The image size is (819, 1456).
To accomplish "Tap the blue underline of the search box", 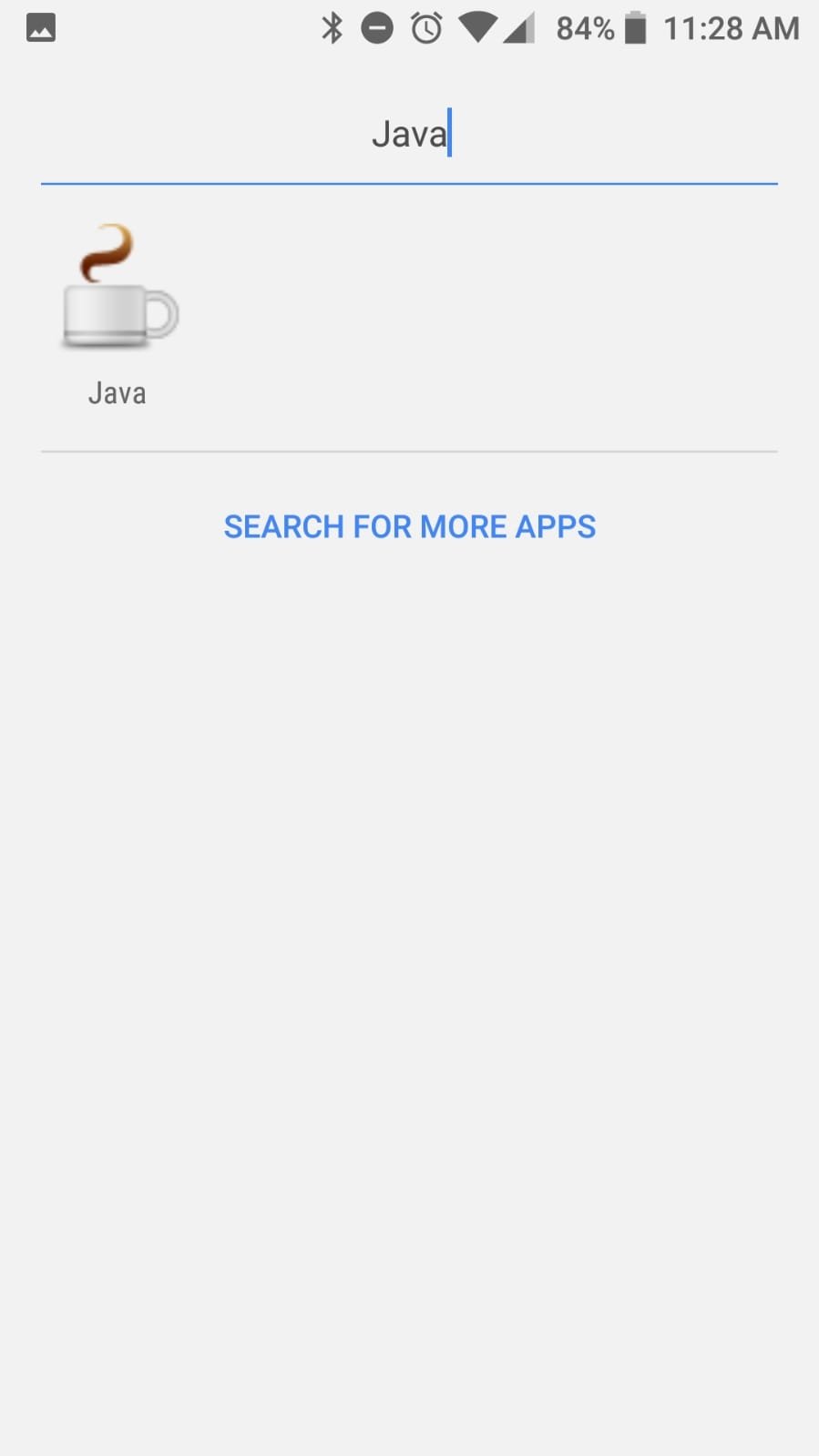I will 409,185.
